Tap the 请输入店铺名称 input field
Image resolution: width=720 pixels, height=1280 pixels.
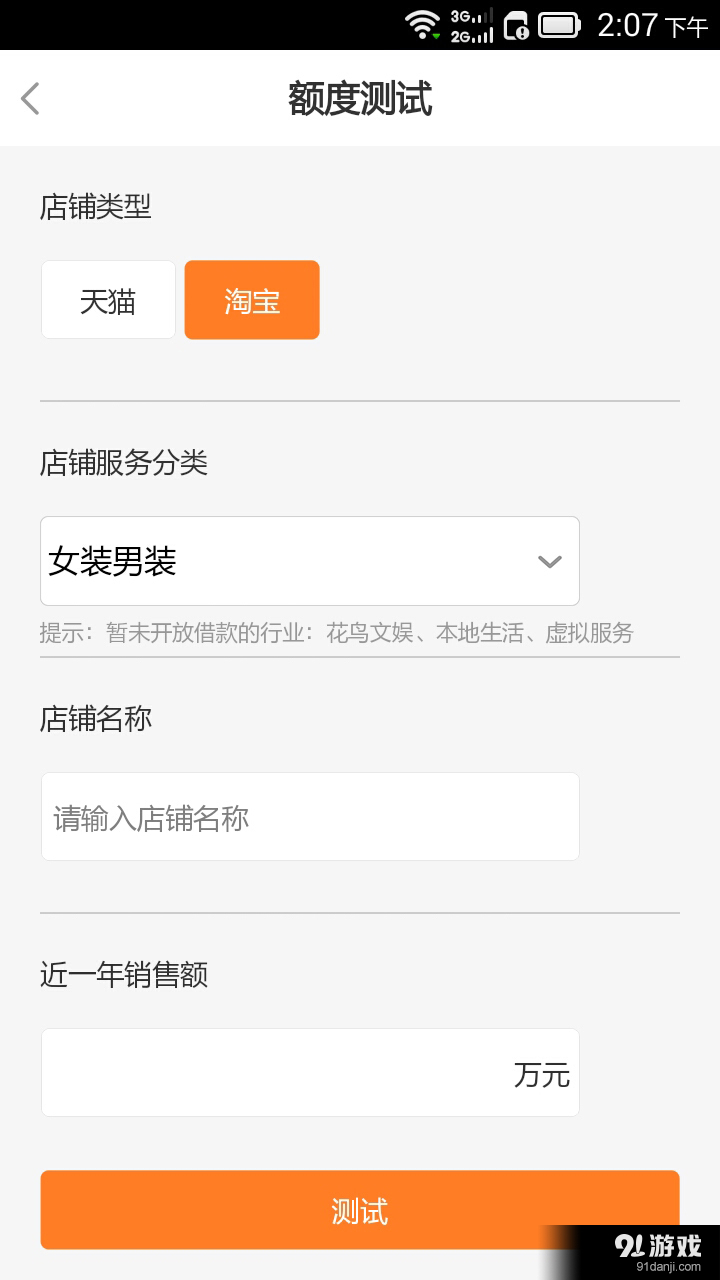point(310,816)
